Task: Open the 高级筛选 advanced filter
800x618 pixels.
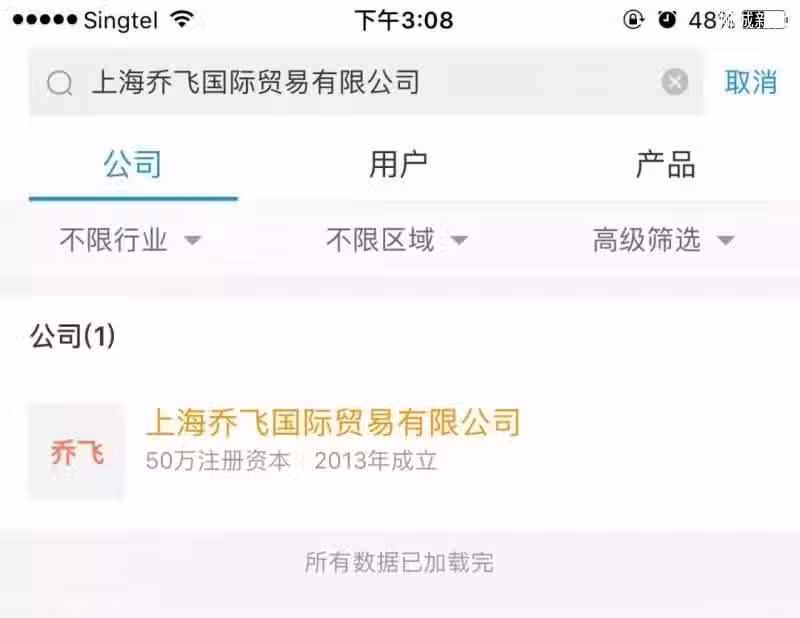Action: coord(663,240)
